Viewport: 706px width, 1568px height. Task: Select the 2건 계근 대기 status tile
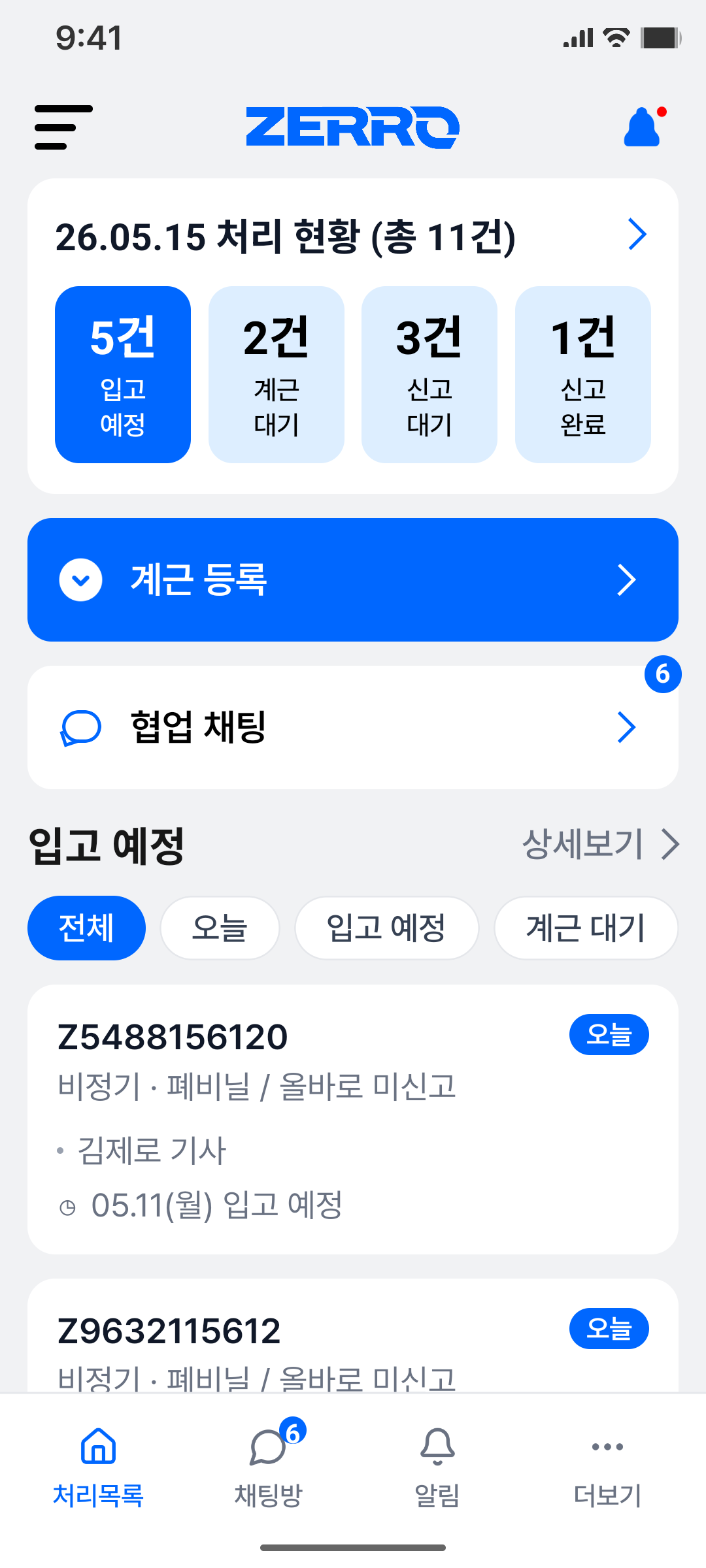[x=277, y=374]
